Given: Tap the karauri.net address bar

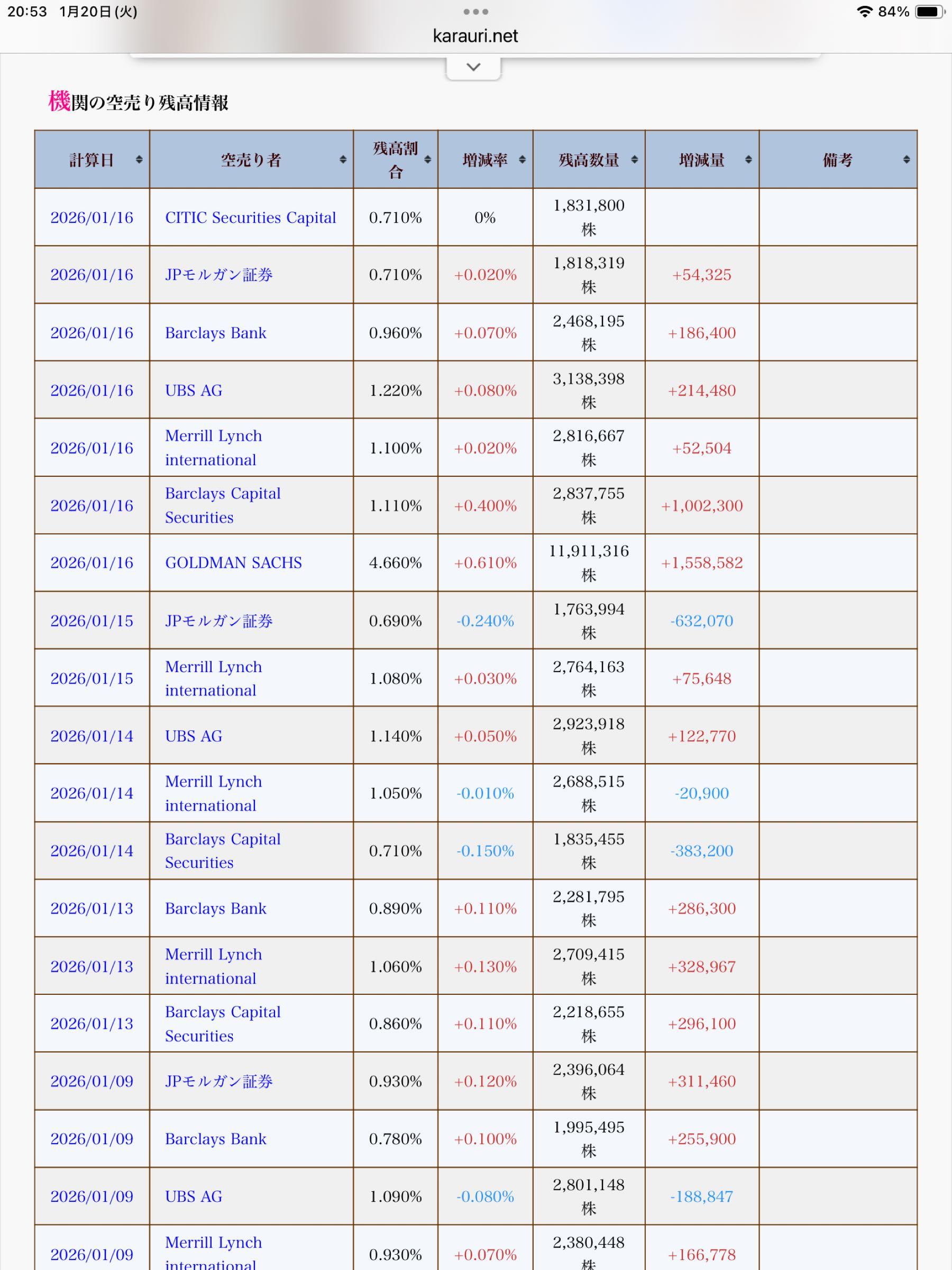Looking at the screenshot, I should 475,36.
